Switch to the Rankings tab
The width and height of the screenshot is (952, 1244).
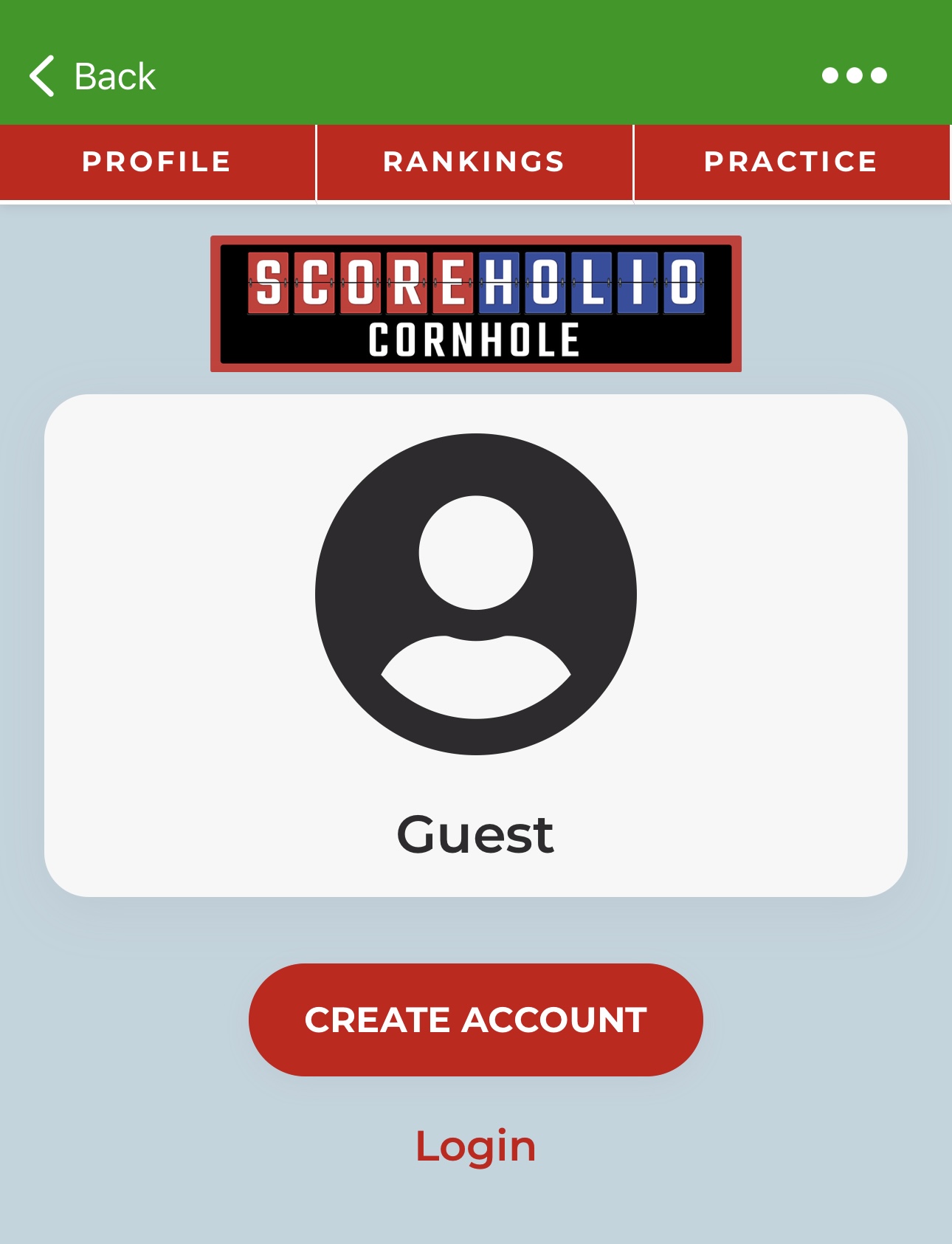[x=475, y=162]
